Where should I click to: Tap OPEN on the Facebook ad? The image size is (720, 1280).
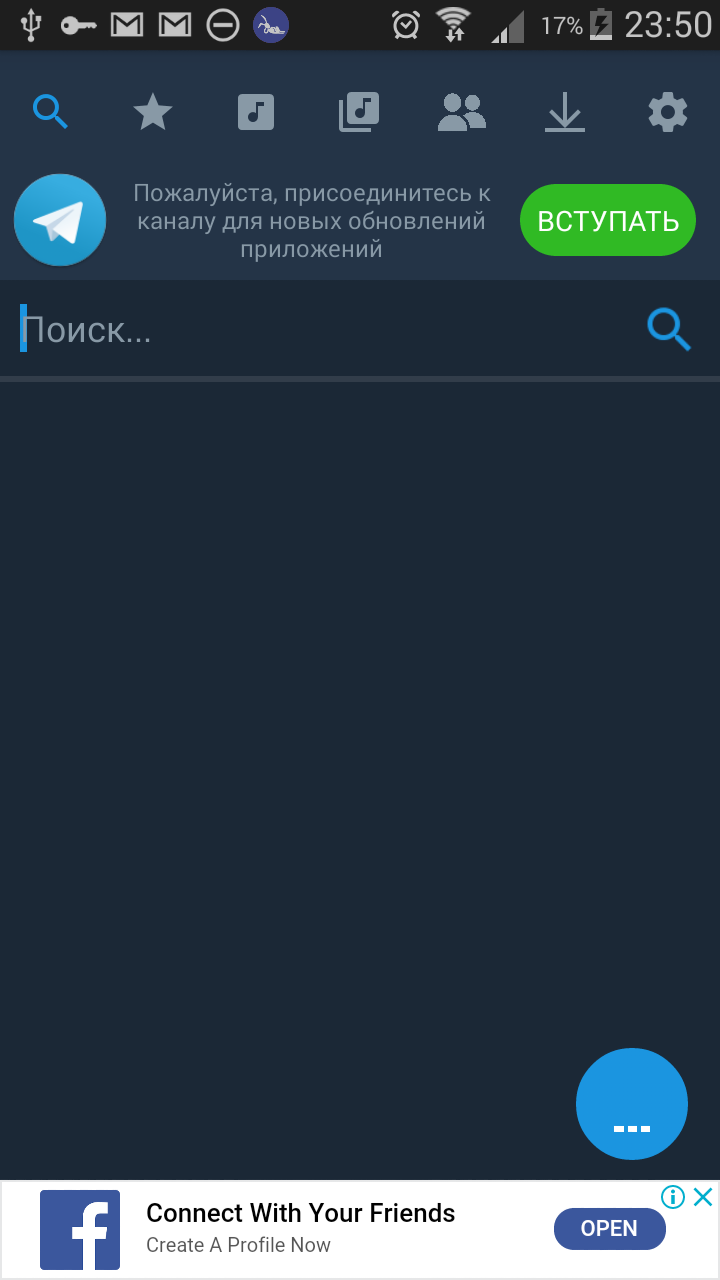coord(610,1229)
